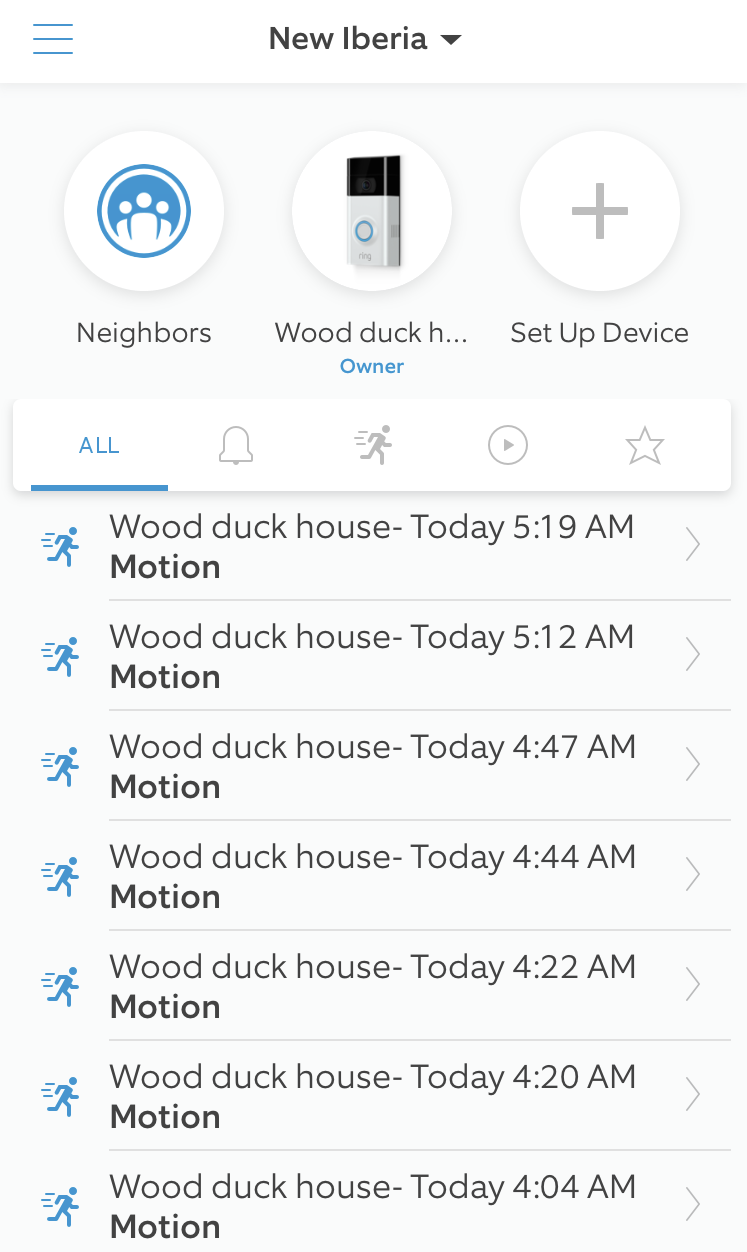Screen dimensions: 747x1252
Task: Select the ALL events tab
Action: pos(99,446)
